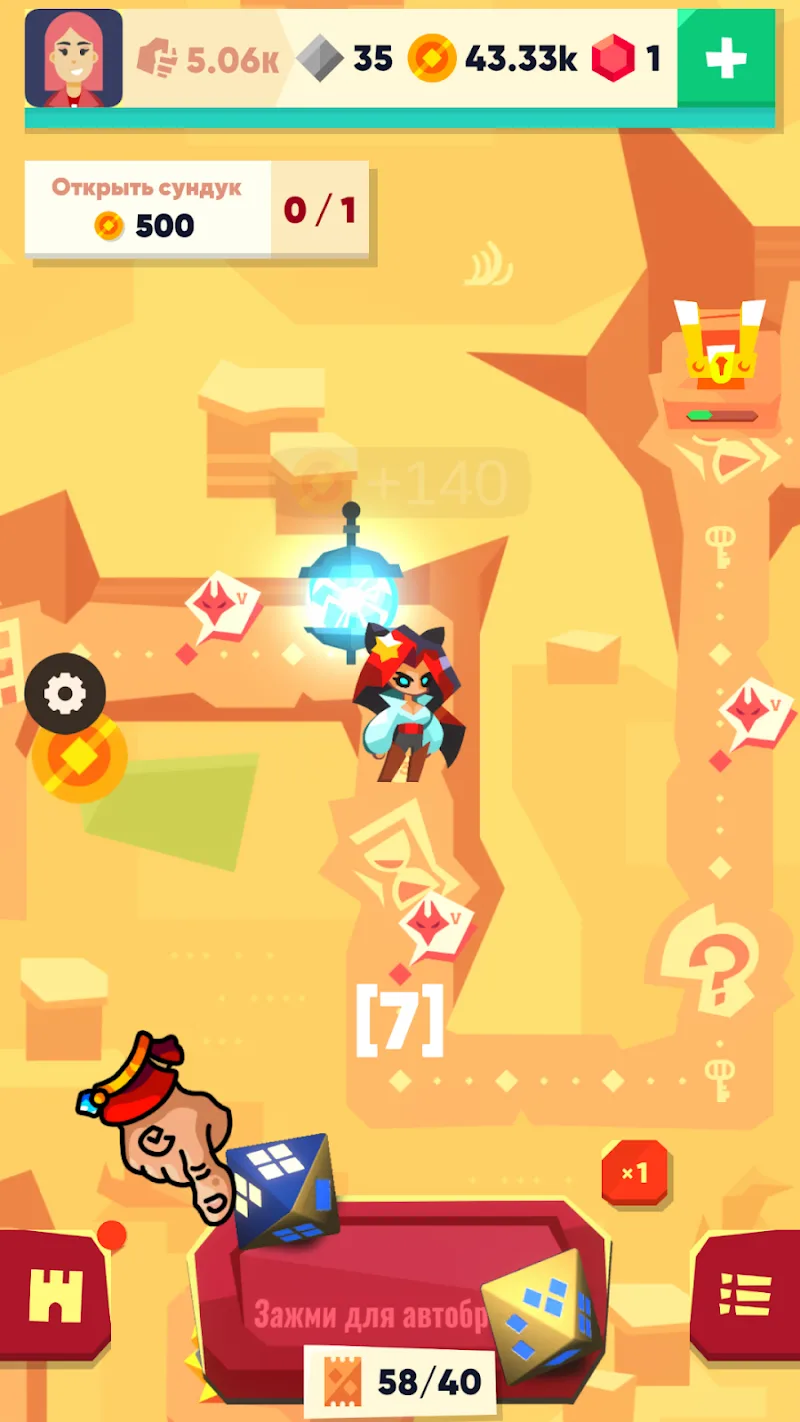Open the castle menu button
800x1422 pixels.
pyautogui.click(x=54, y=1295)
